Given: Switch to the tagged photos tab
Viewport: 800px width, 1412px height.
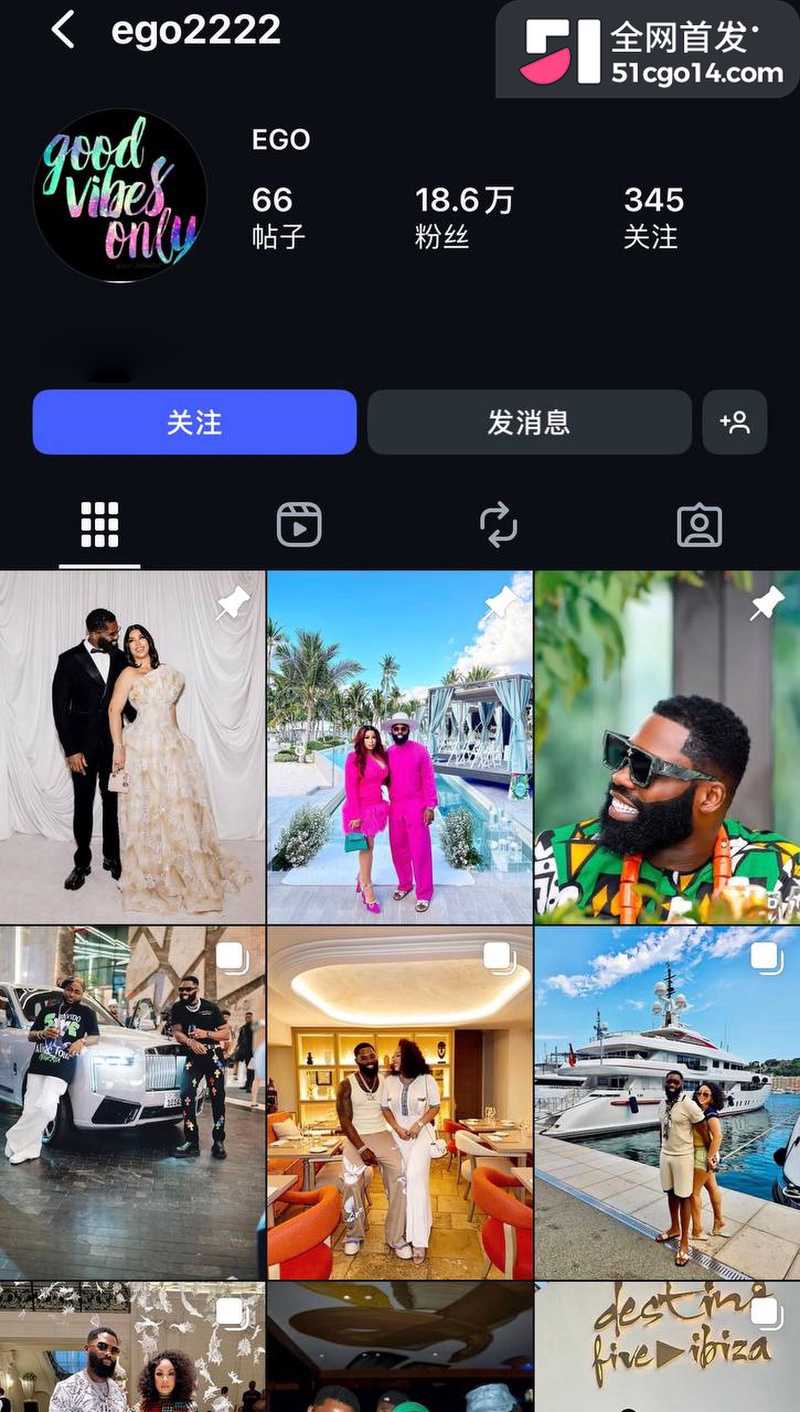Looking at the screenshot, I should (699, 524).
